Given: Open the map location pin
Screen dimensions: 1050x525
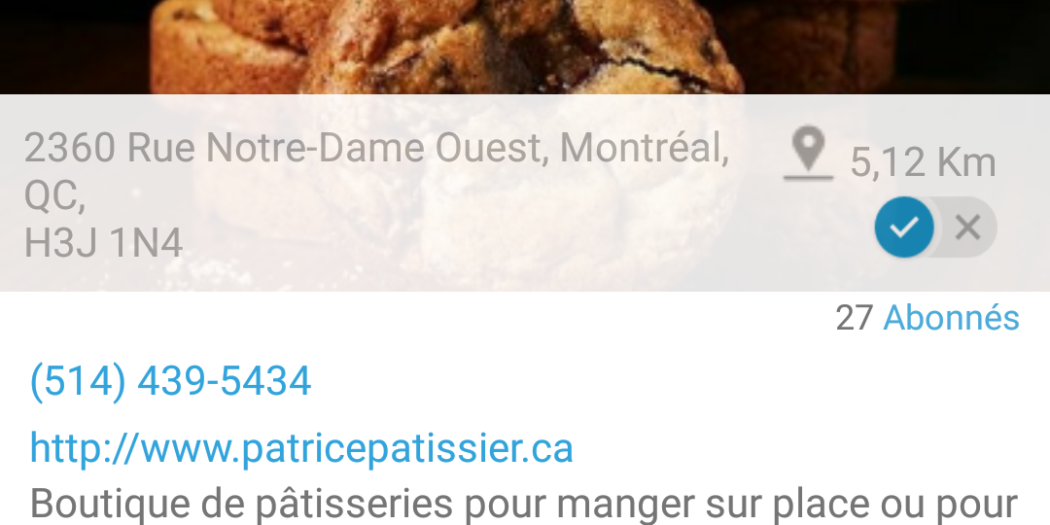Looking at the screenshot, I should [808, 158].
